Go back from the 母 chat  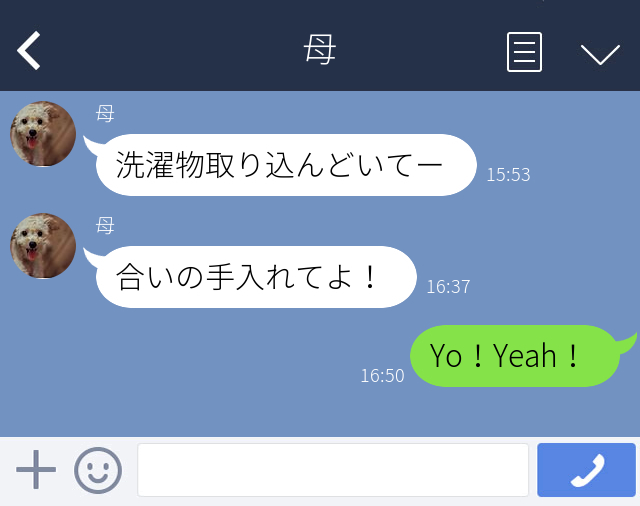(x=29, y=51)
